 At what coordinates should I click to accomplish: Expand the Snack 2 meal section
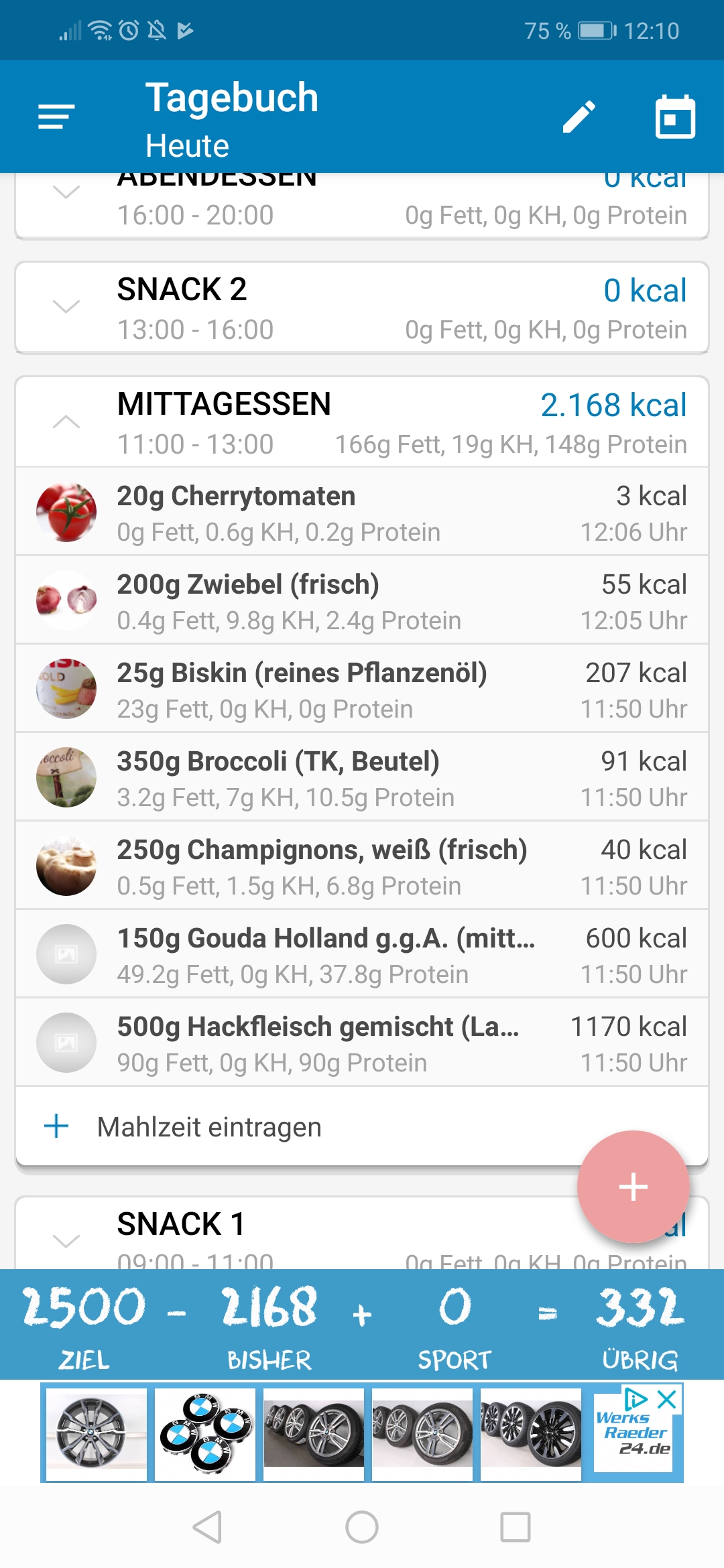click(x=66, y=307)
